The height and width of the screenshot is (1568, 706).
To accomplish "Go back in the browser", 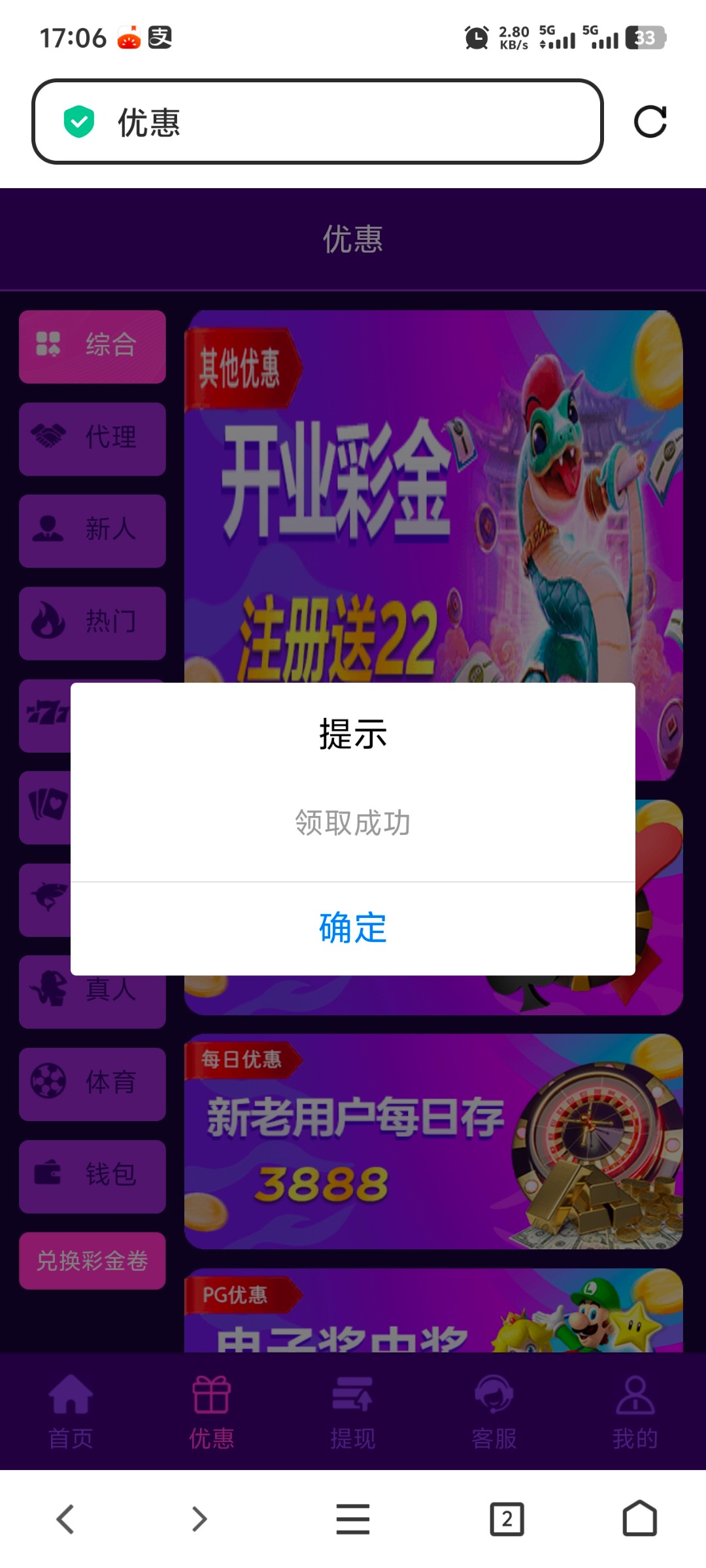I will [x=65, y=1518].
